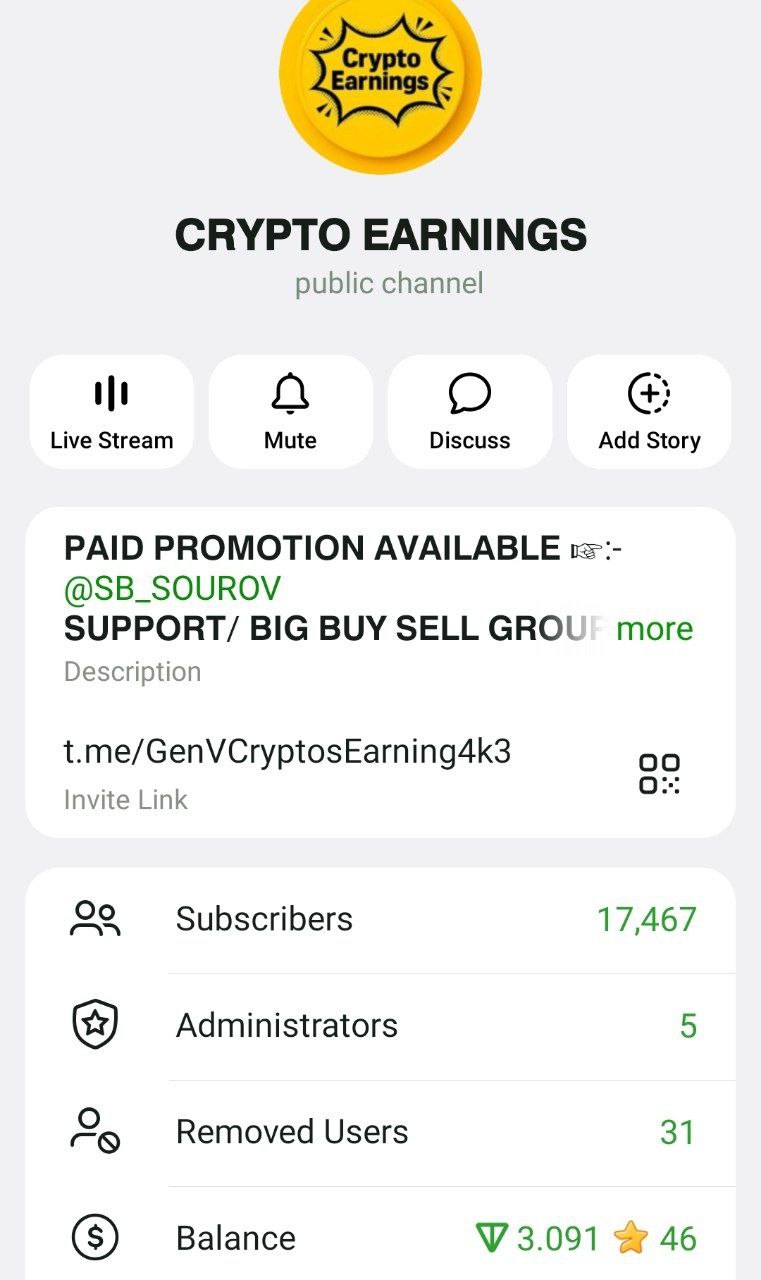Open Add Story with the plus icon
This screenshot has height=1280, width=761.
649,392
